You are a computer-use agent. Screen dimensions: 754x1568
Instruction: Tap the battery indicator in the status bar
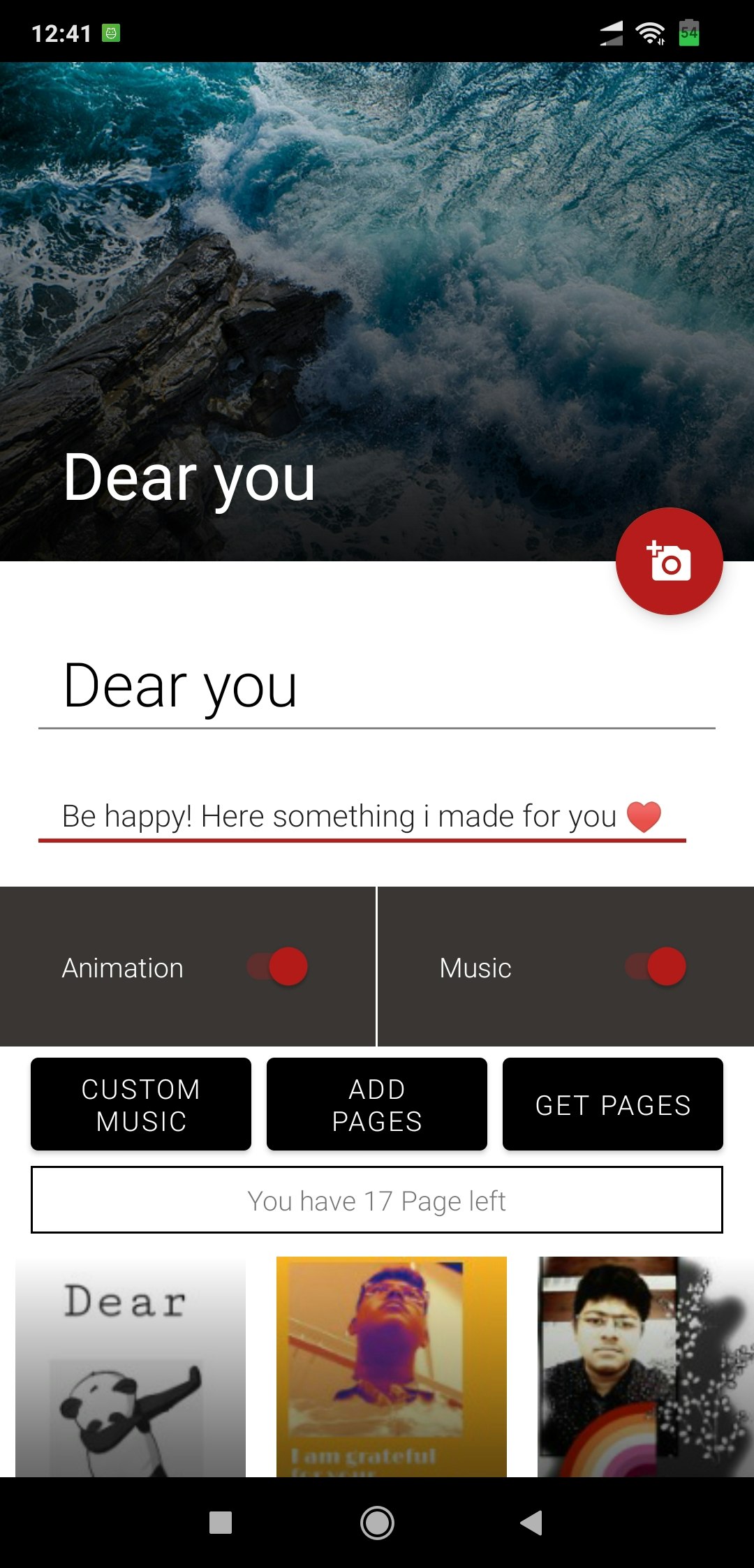[688, 31]
